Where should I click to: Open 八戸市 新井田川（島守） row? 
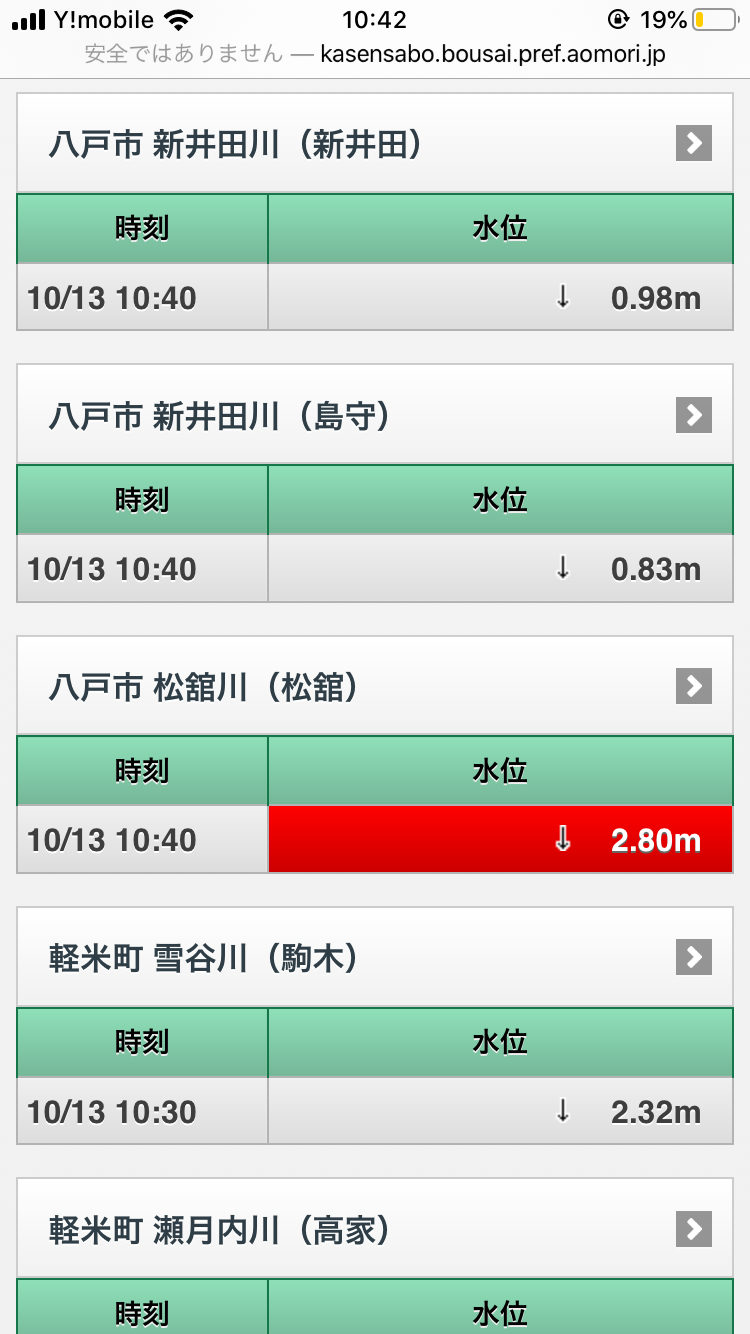[x=375, y=415]
